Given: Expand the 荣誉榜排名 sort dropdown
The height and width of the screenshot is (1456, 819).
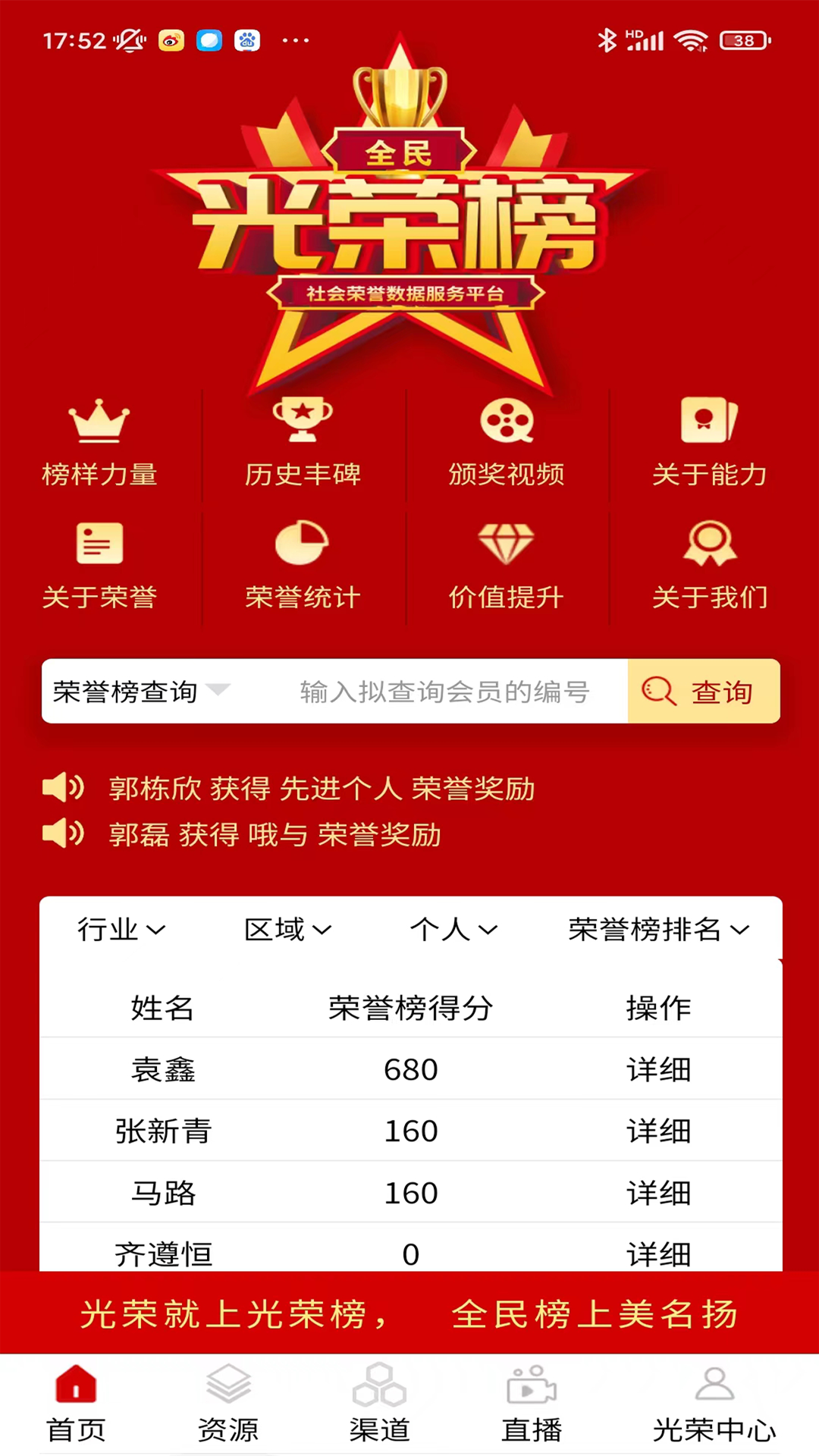Looking at the screenshot, I should tap(658, 930).
